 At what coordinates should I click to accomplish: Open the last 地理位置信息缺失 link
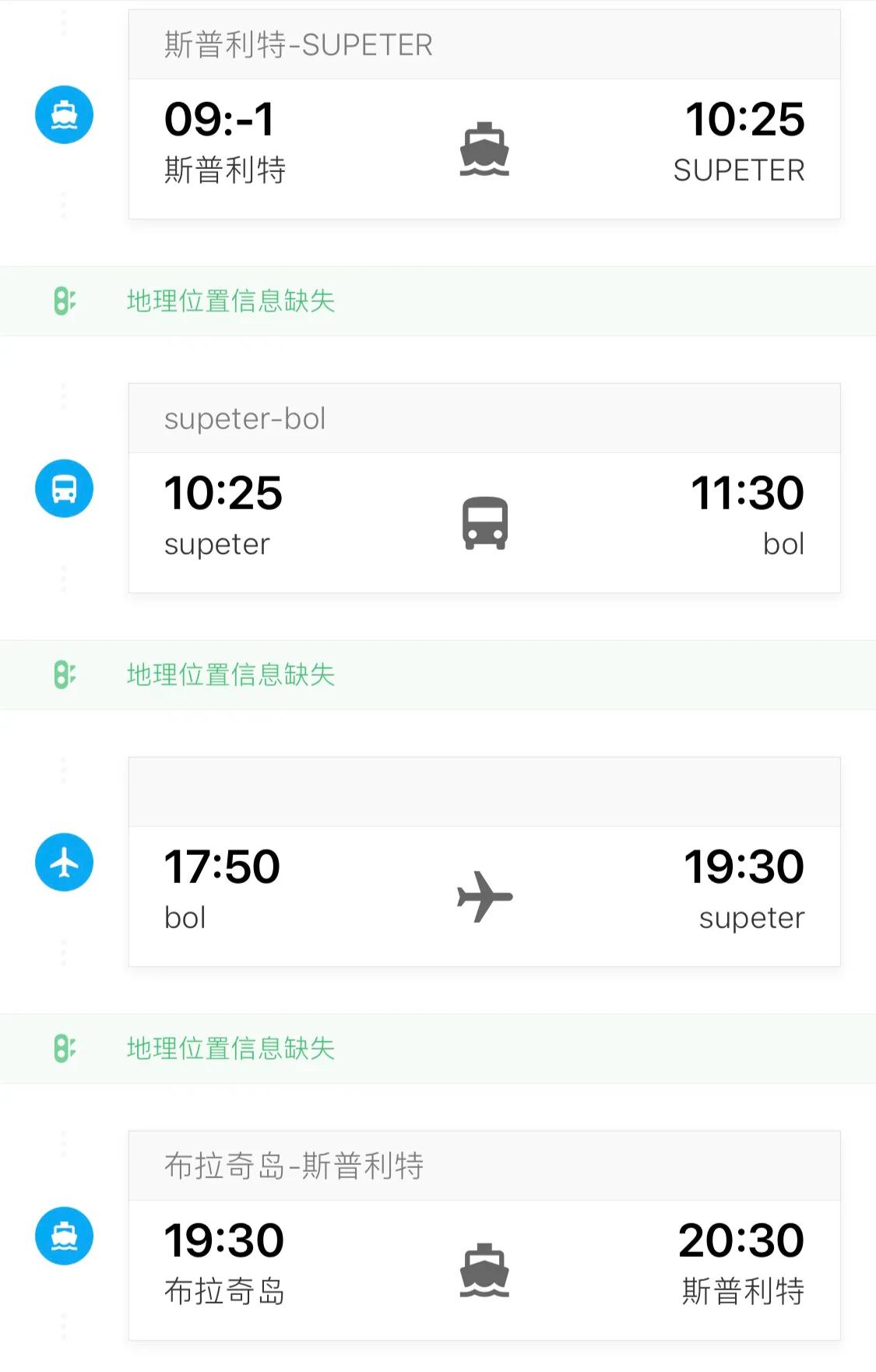(231, 1050)
